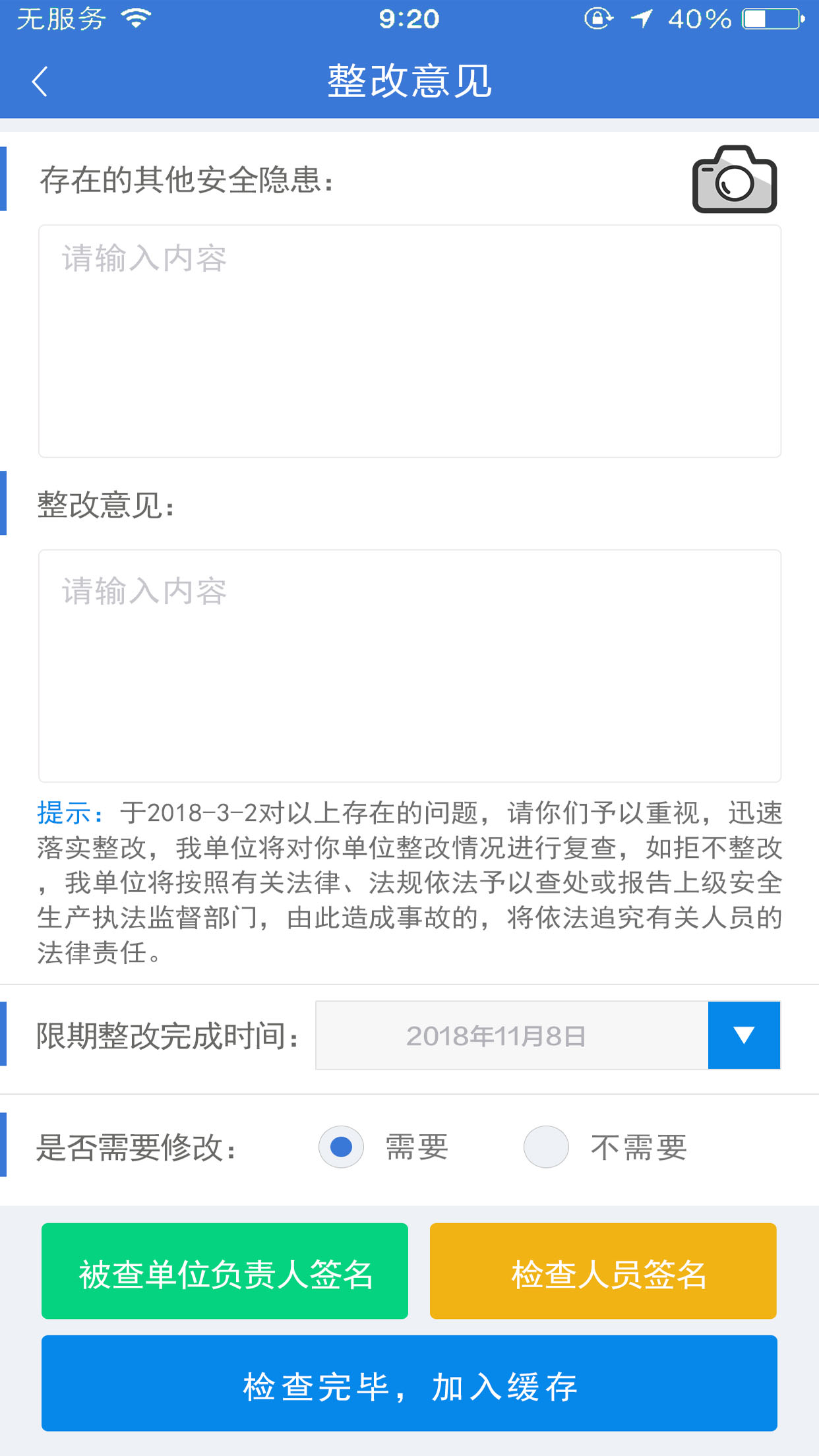Tap 检查完毕，加入缓存 to finish
This screenshot has width=819, height=1456.
coord(409,1383)
